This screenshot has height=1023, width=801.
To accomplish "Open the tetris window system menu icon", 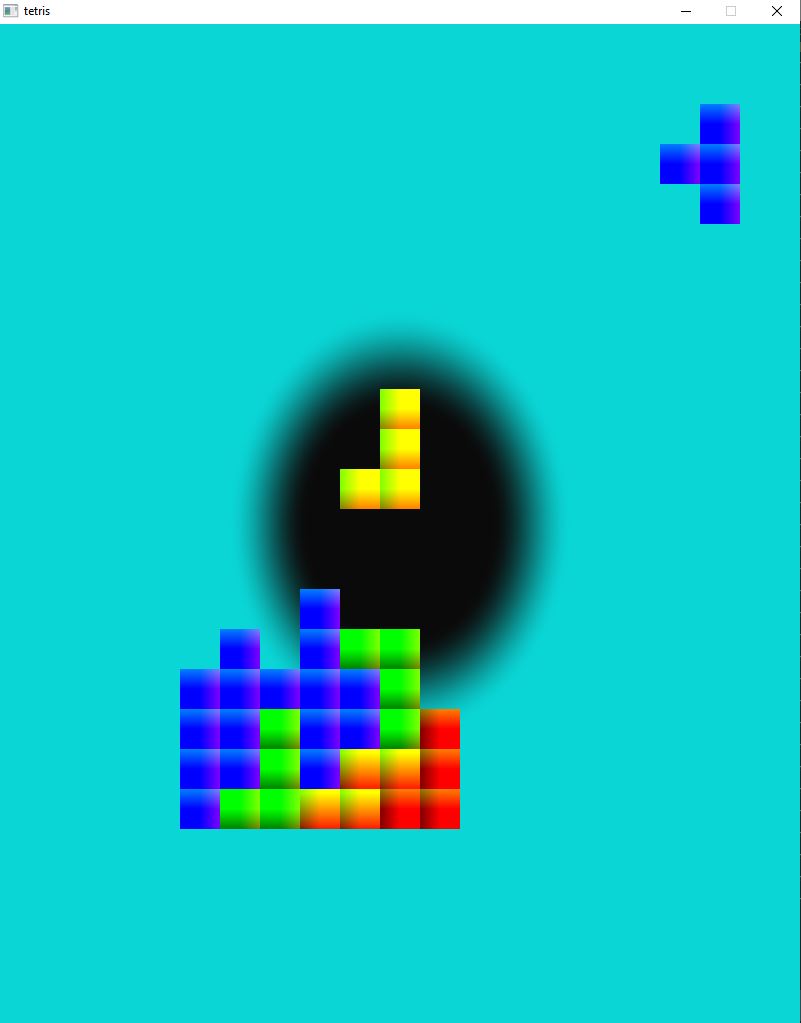I will tap(11, 11).
